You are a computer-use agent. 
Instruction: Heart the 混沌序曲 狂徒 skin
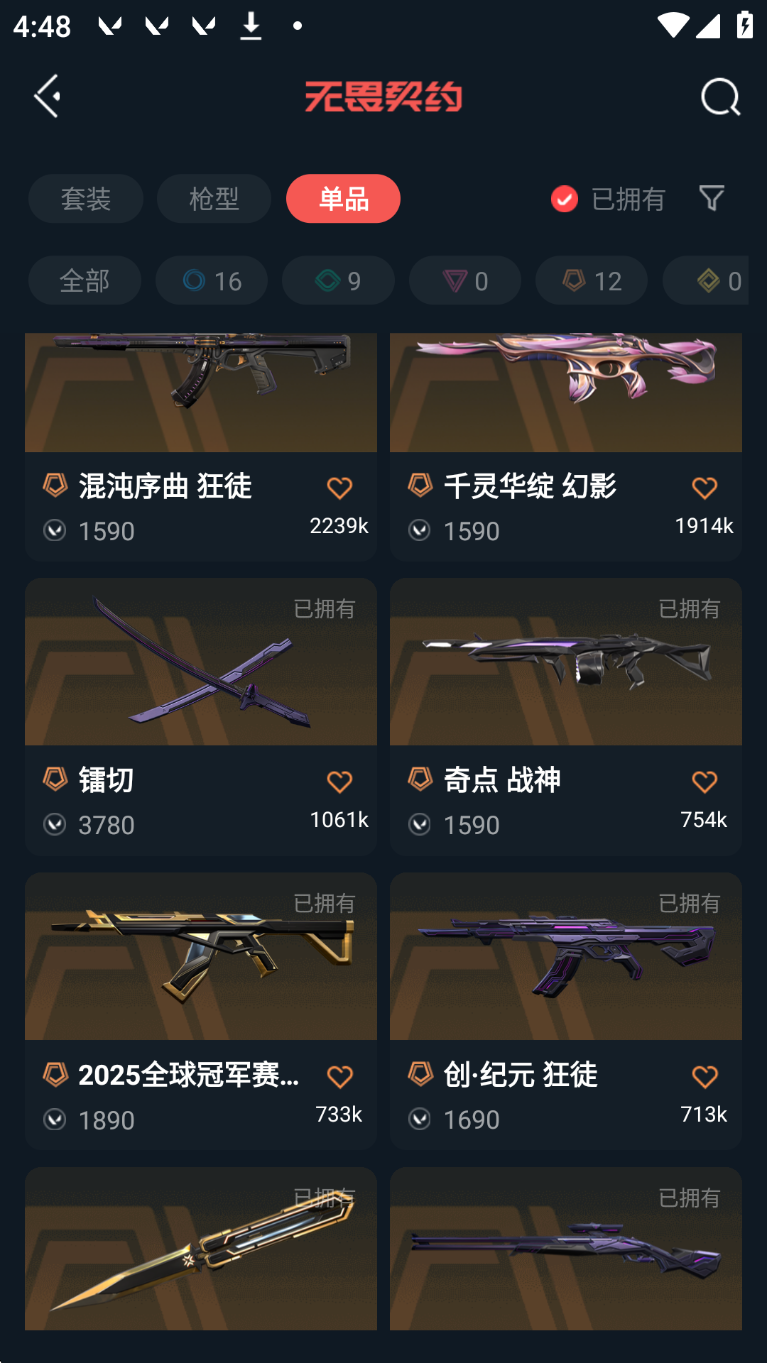tap(339, 488)
